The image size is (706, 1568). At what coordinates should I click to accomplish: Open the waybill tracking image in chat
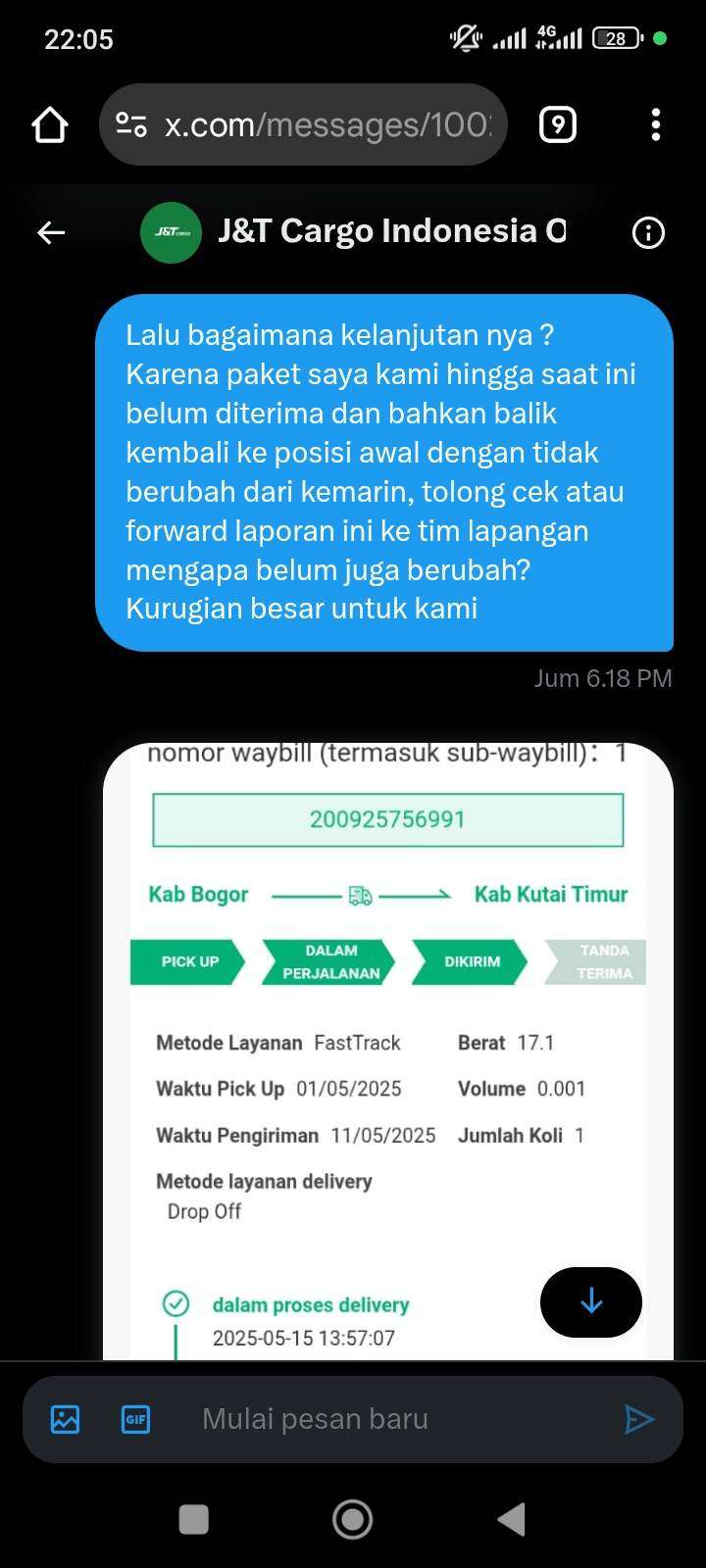point(388,1052)
